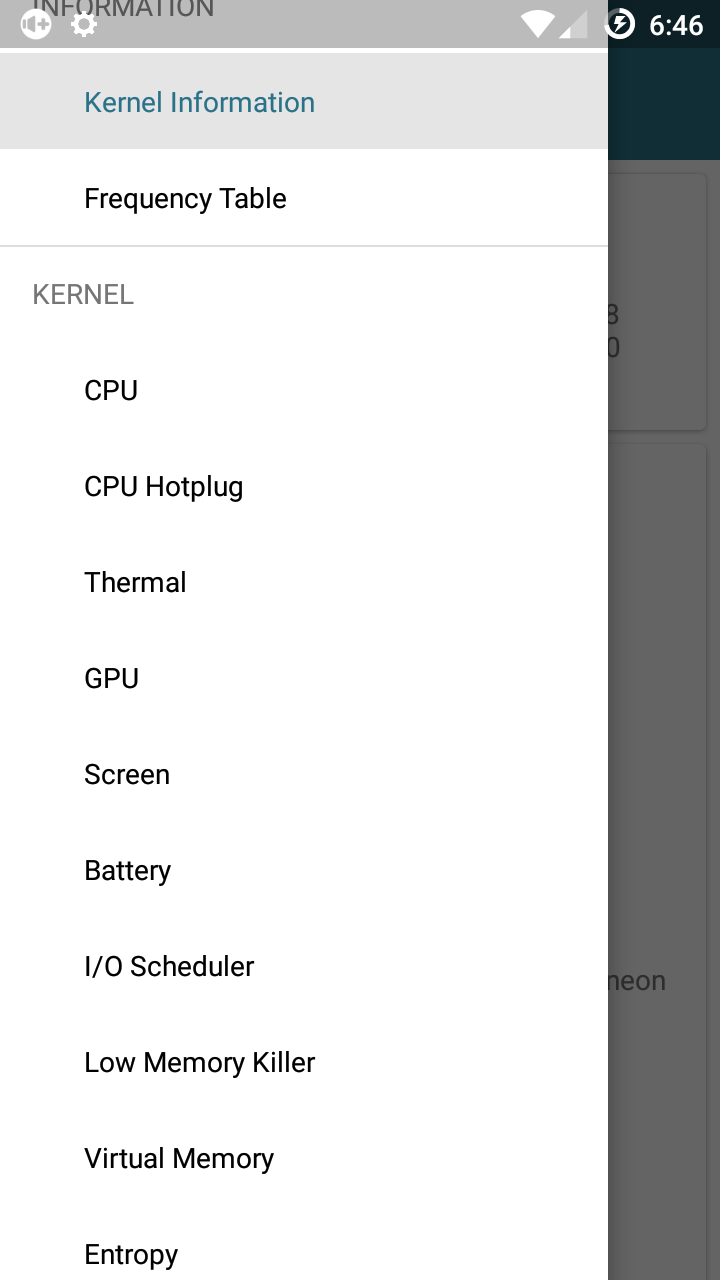This screenshot has width=720, height=1280.
Task: Open the Frequency Table entry
Action: [x=304, y=198]
